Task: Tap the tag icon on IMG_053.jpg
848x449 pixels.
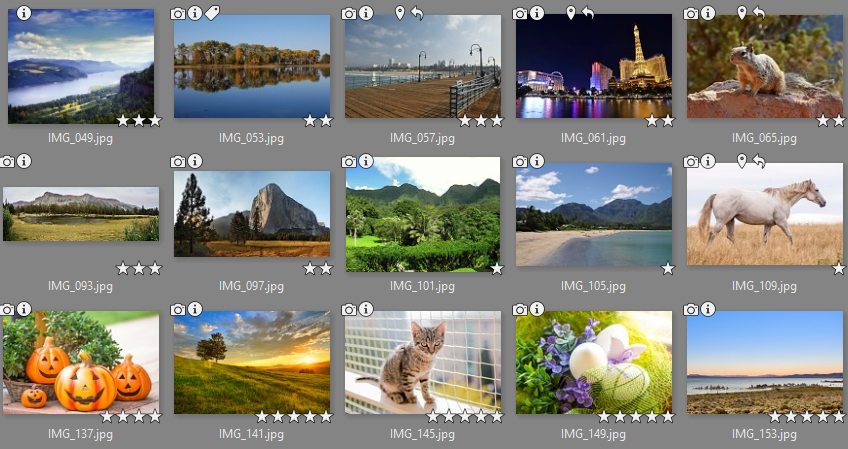Action: click(x=212, y=13)
